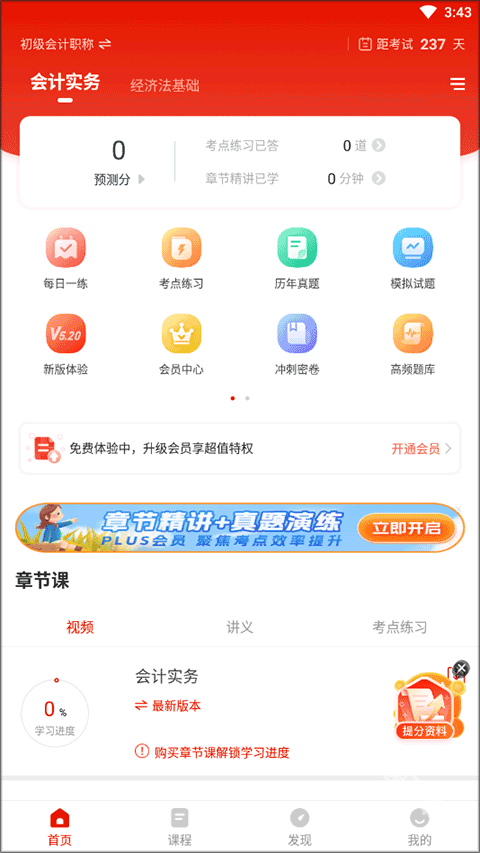Switch exam type from 初级会计职称
Screen dimensions: 480x853
(x=66, y=44)
